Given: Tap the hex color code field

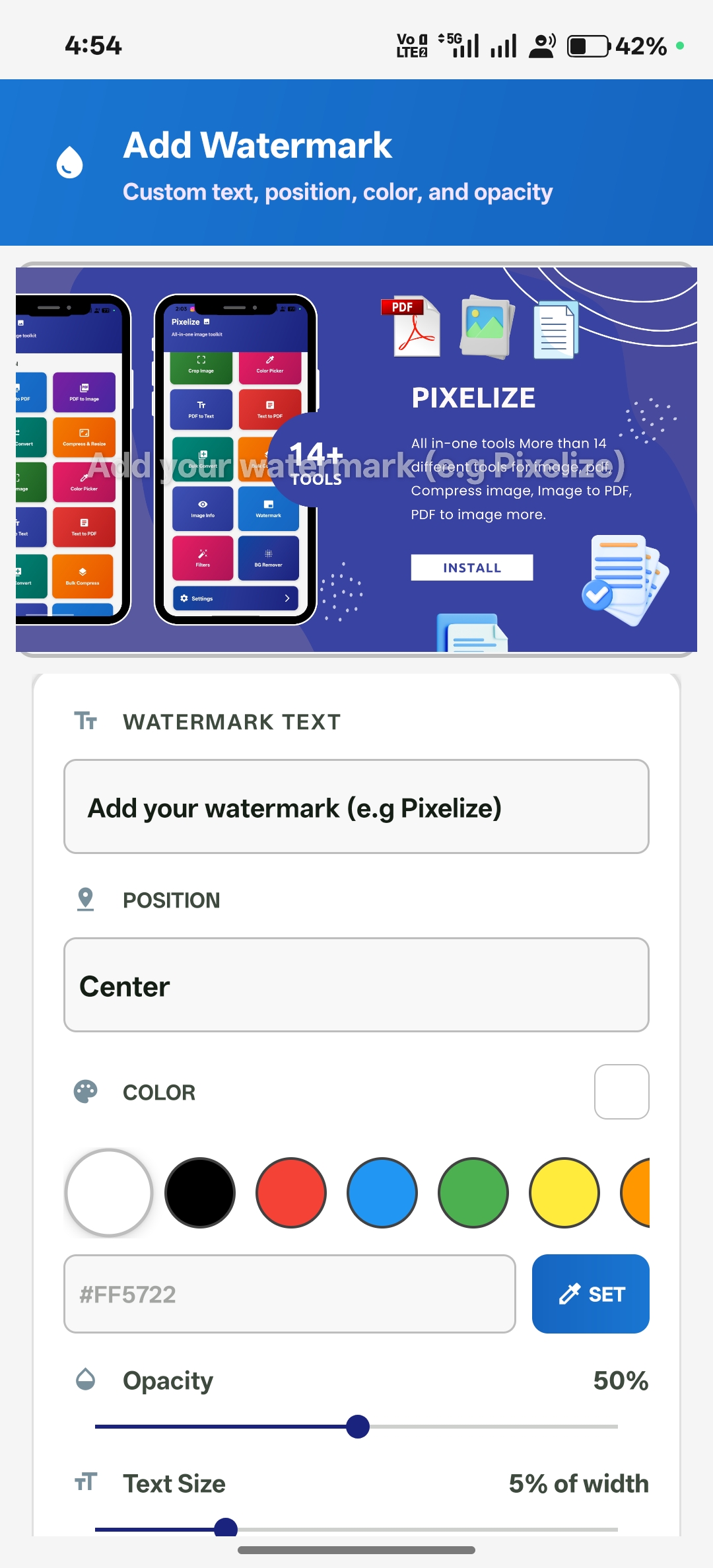Looking at the screenshot, I should point(289,1294).
